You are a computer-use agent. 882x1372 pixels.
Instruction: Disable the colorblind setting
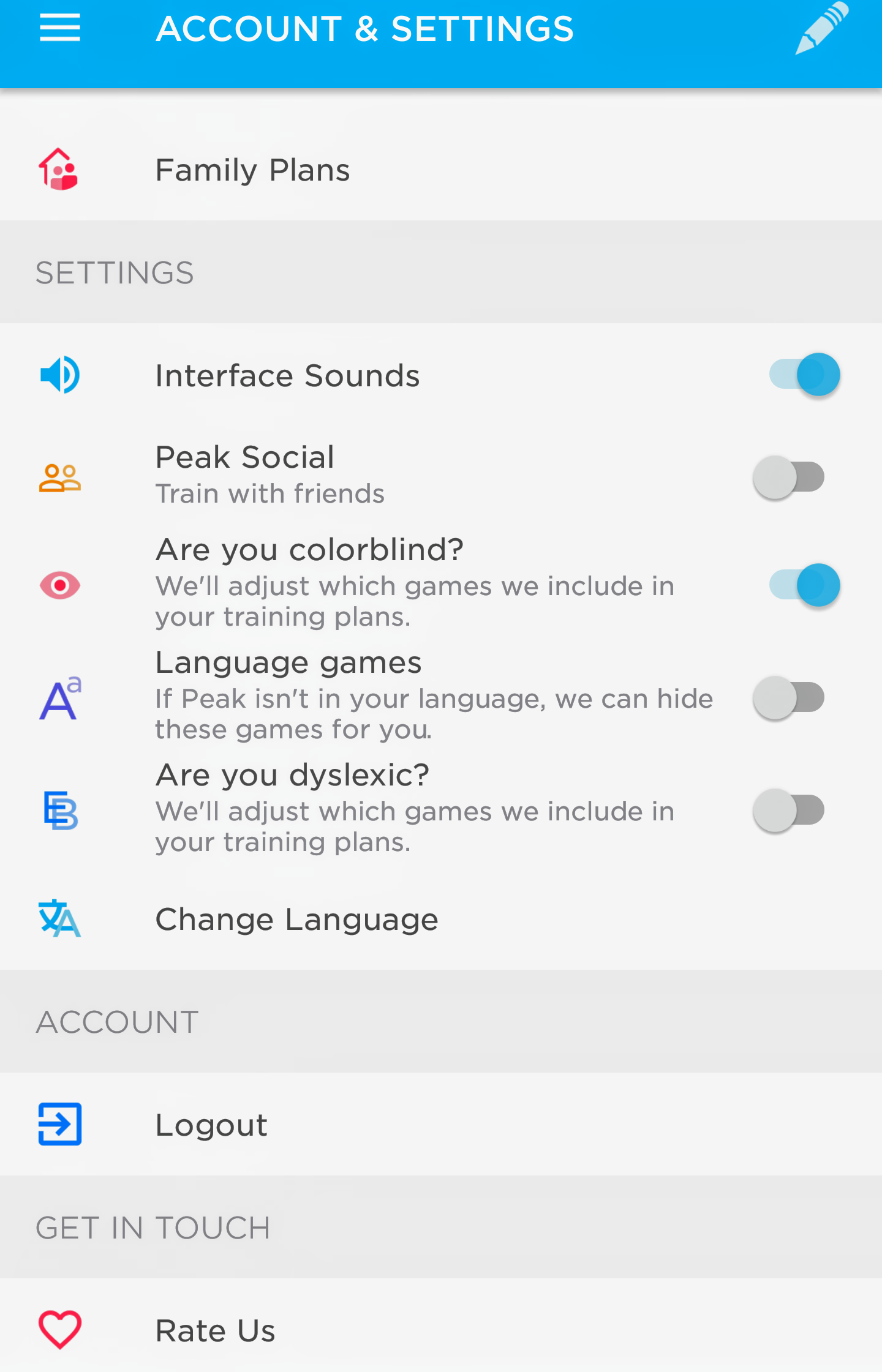804,585
